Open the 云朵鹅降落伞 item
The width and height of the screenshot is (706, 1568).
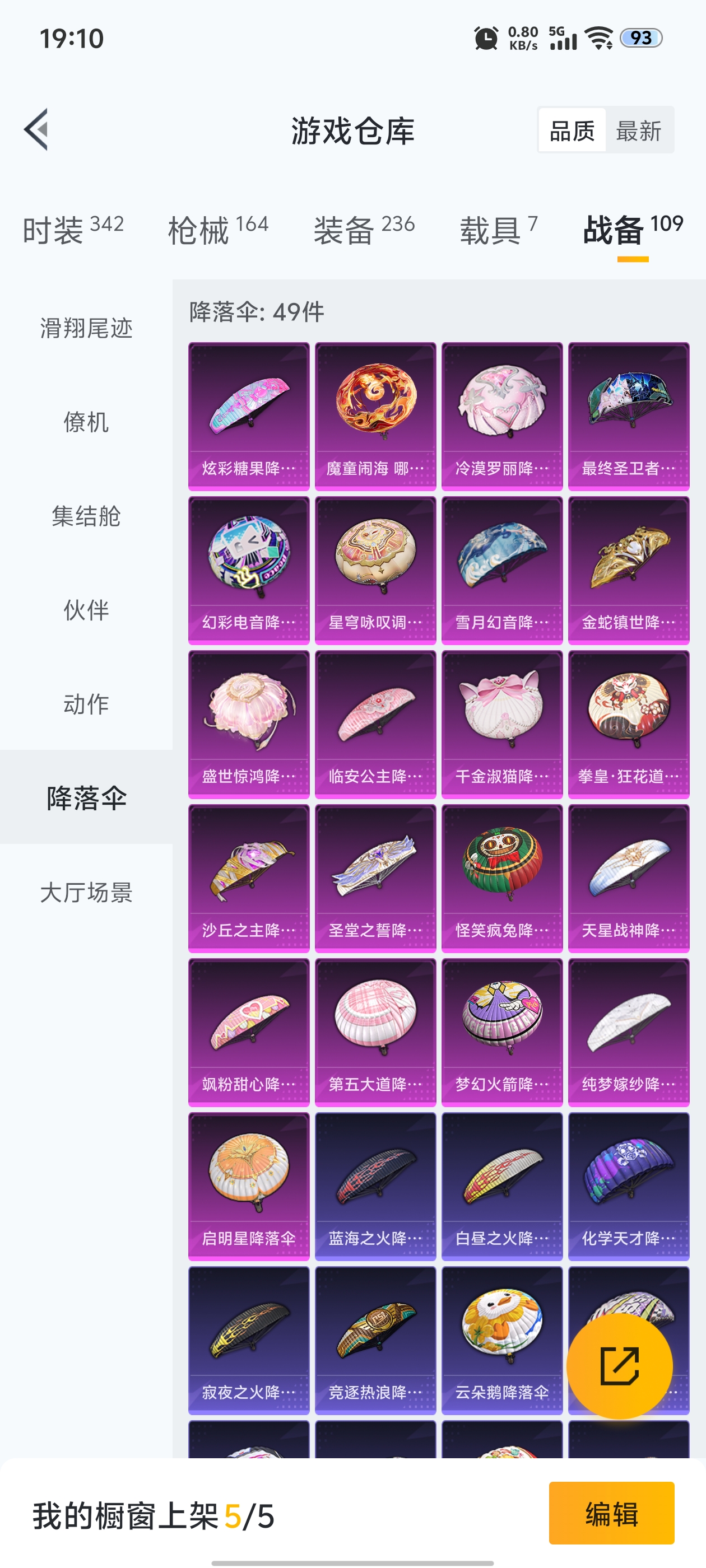(501, 1340)
